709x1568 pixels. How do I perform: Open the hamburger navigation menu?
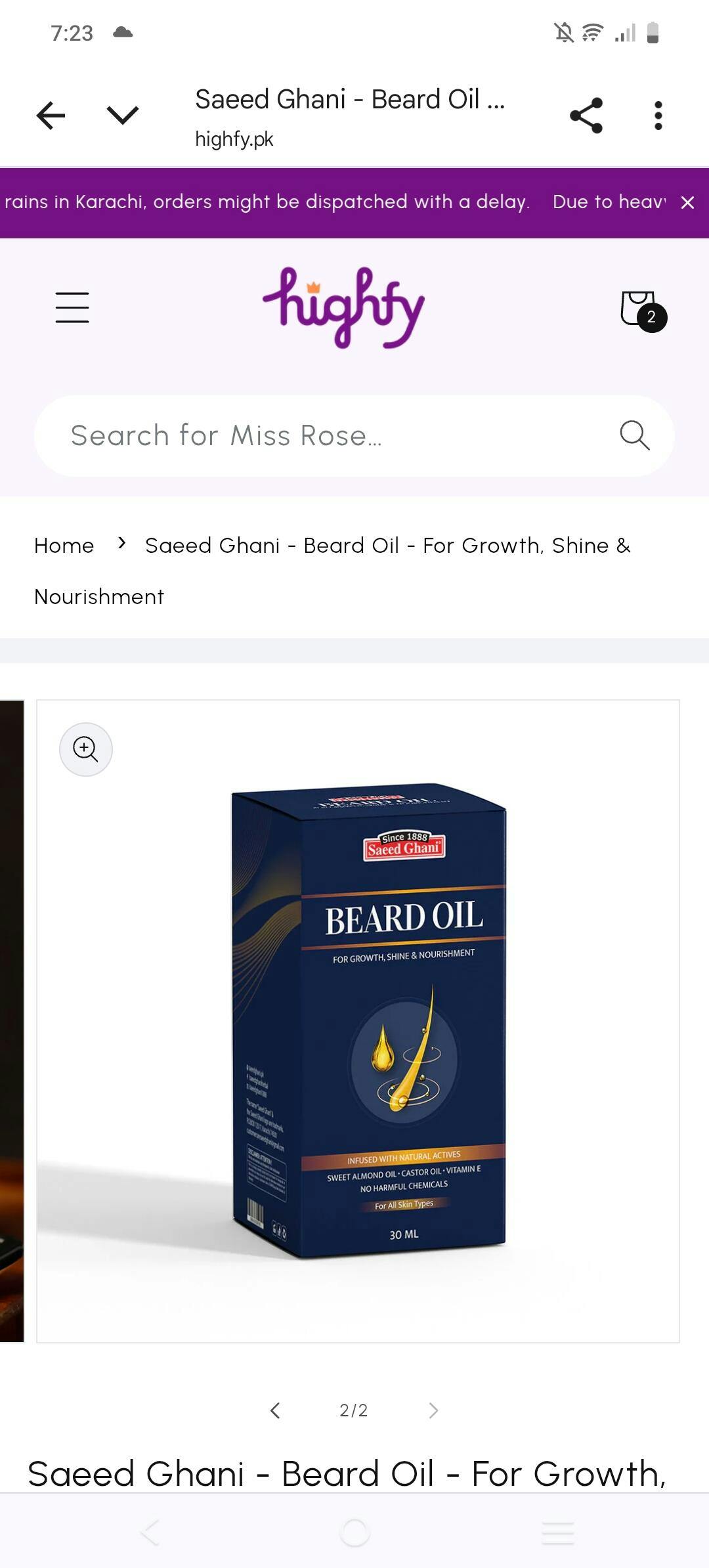click(x=72, y=307)
